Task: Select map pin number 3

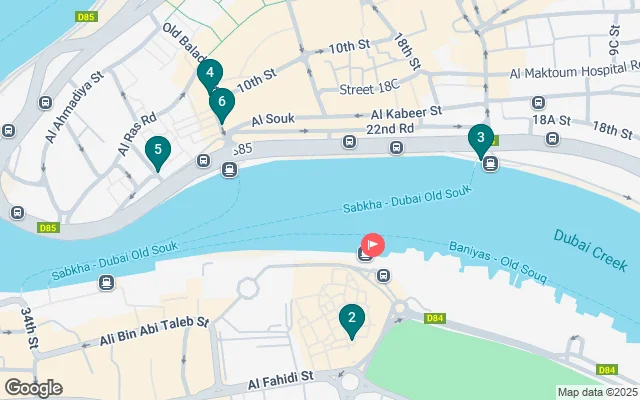Action: [x=481, y=138]
